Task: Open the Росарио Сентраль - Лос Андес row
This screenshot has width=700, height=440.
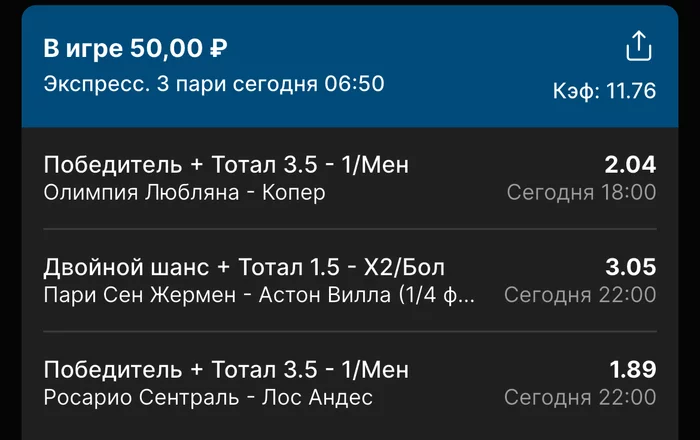Action: click(x=350, y=384)
